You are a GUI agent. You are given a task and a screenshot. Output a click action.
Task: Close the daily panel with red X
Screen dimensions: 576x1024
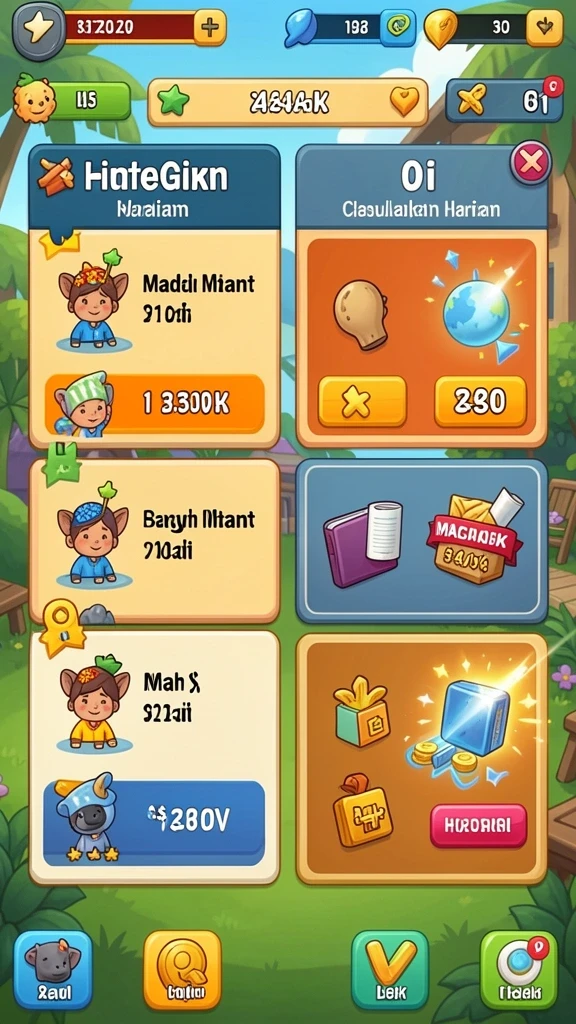click(531, 162)
